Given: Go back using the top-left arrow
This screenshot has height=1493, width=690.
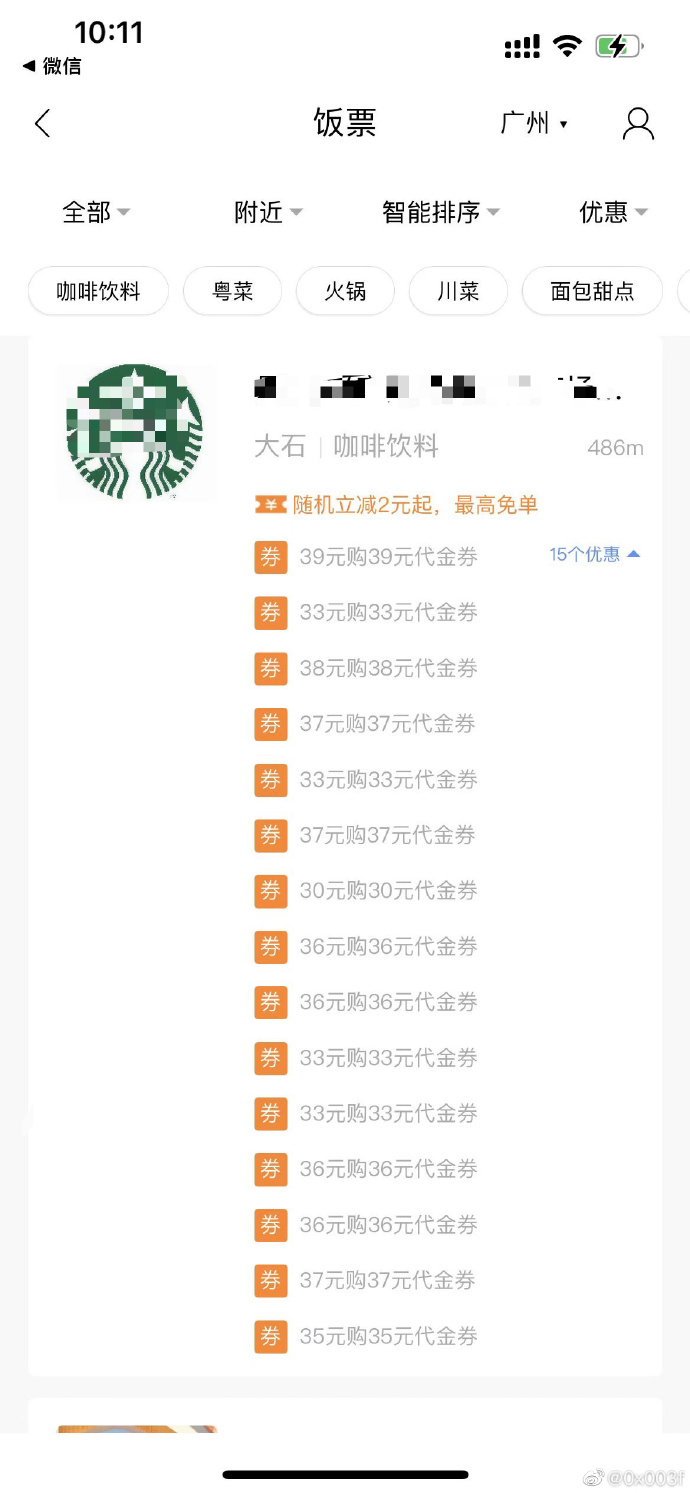Looking at the screenshot, I should [x=42, y=124].
